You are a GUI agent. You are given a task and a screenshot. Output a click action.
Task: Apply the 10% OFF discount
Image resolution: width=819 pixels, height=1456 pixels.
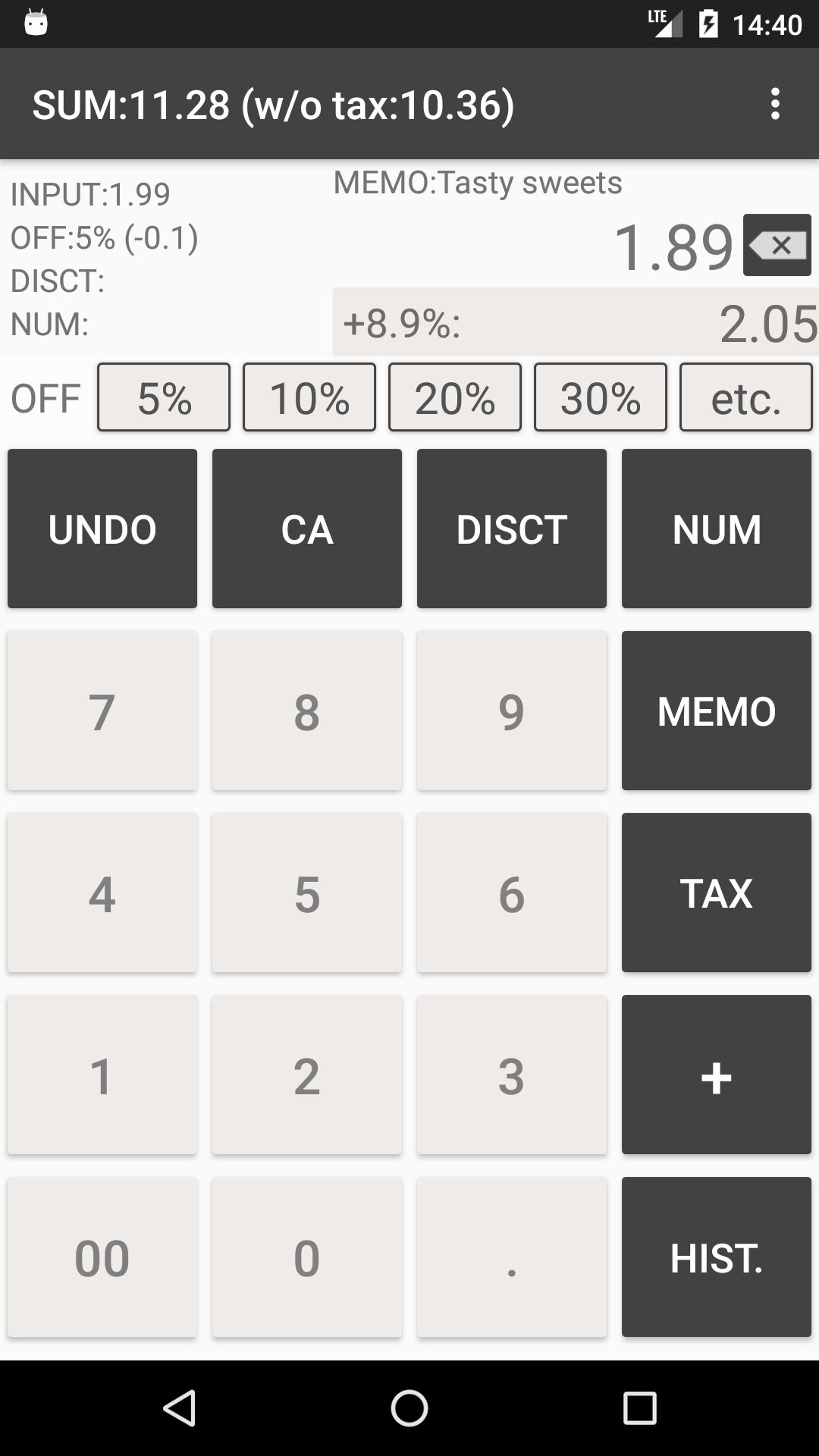click(x=308, y=397)
